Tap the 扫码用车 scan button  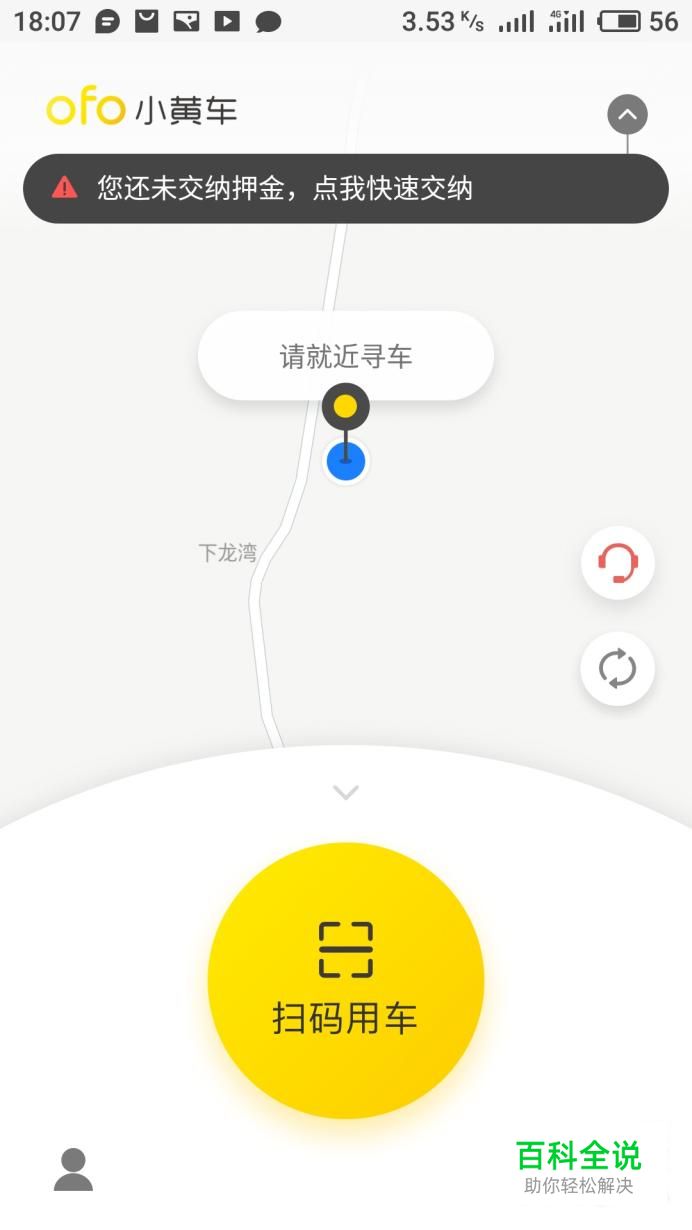point(345,981)
